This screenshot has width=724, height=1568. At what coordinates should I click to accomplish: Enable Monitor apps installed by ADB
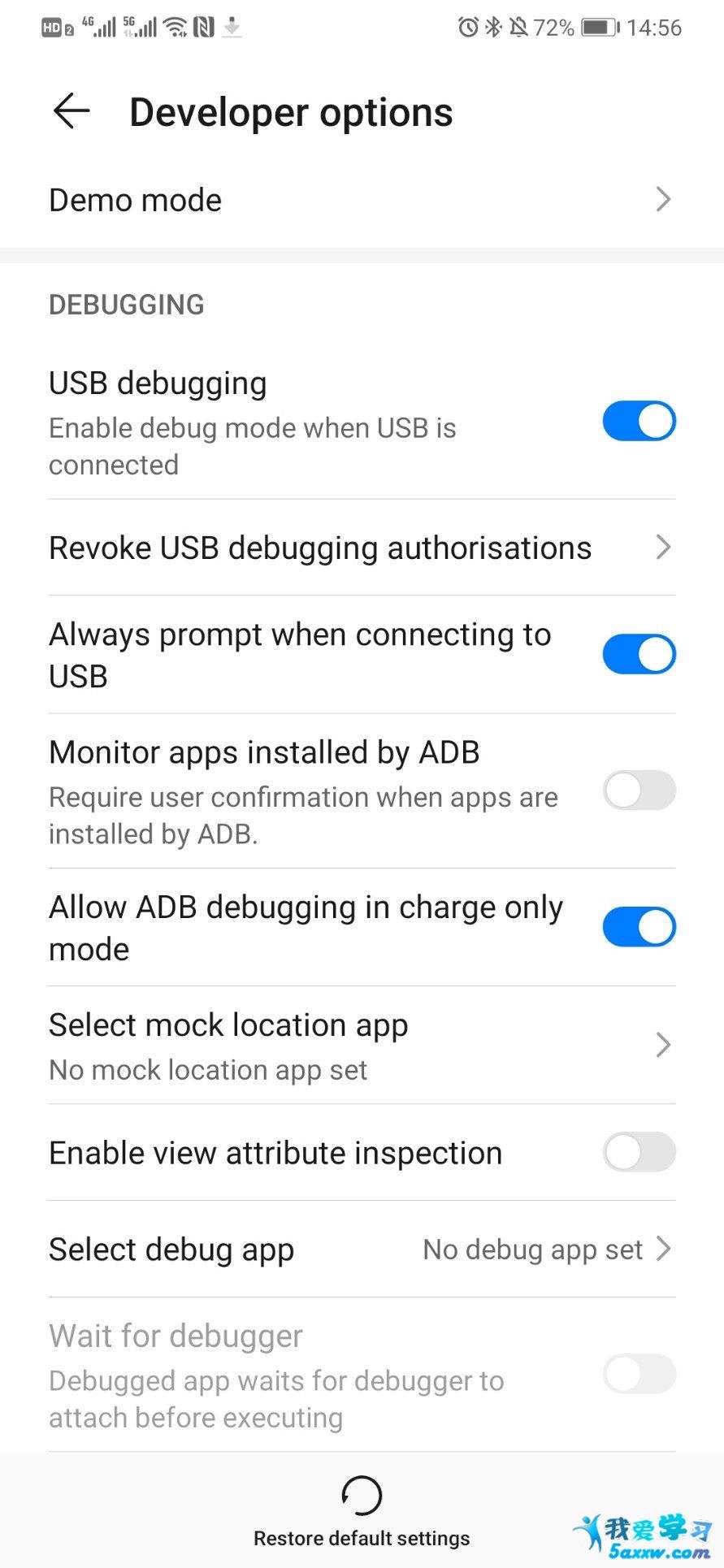pyautogui.click(x=639, y=790)
